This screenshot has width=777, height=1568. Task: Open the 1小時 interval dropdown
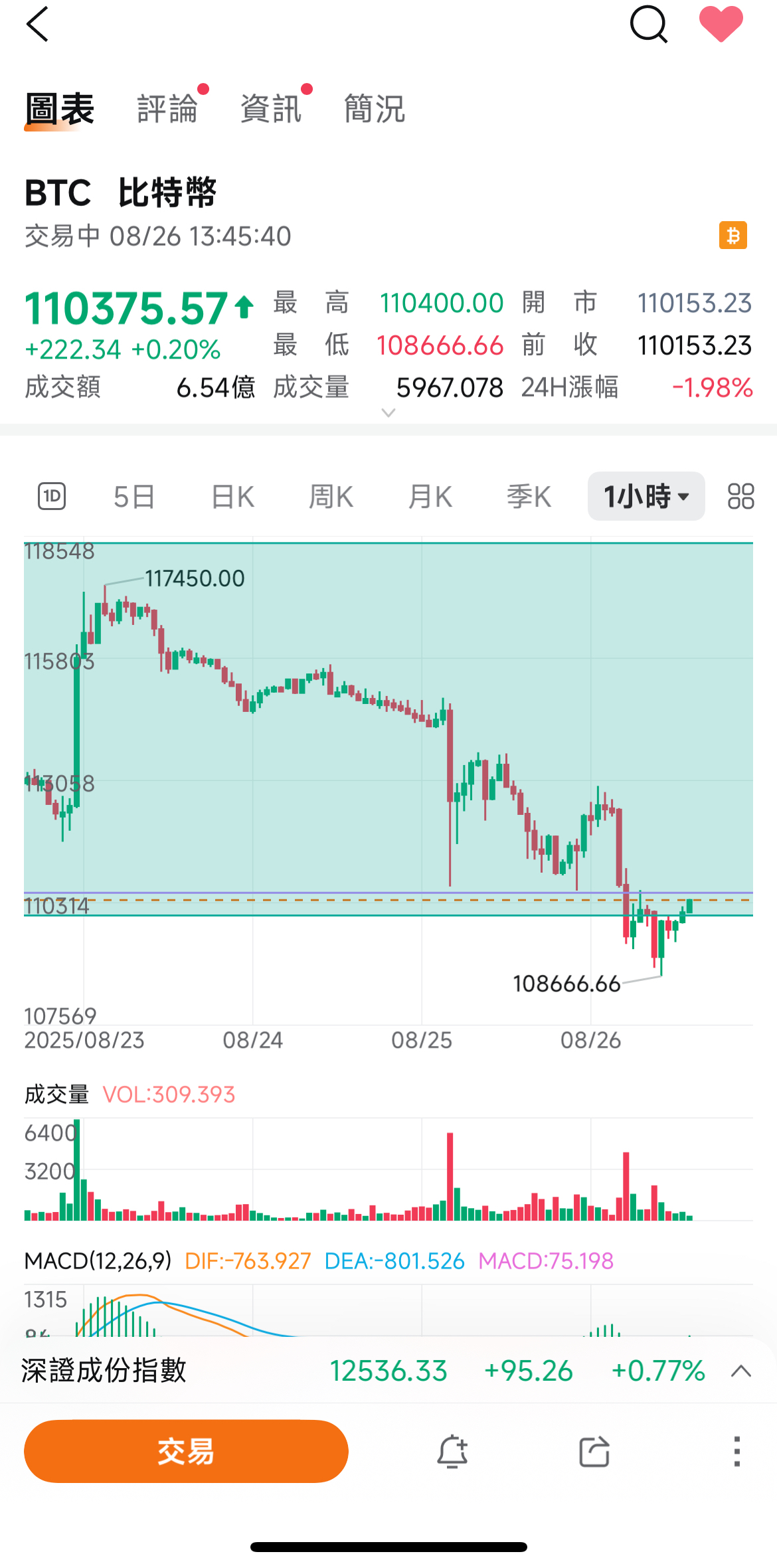click(645, 495)
